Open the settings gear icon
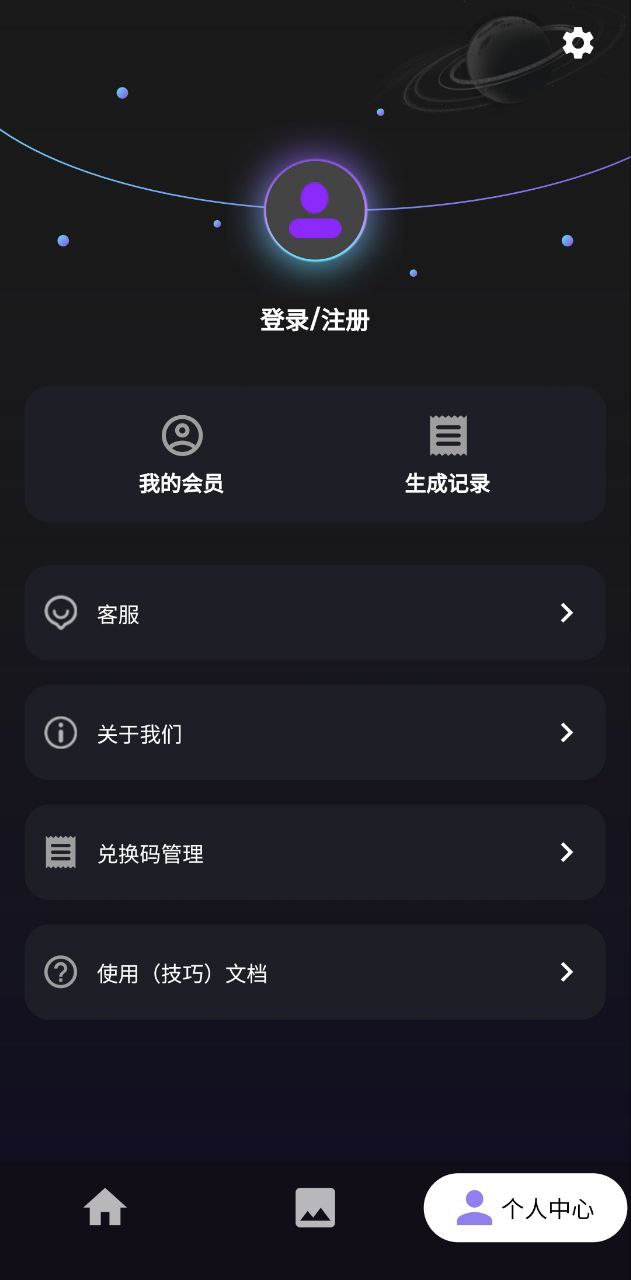The image size is (631, 1280). (x=578, y=43)
